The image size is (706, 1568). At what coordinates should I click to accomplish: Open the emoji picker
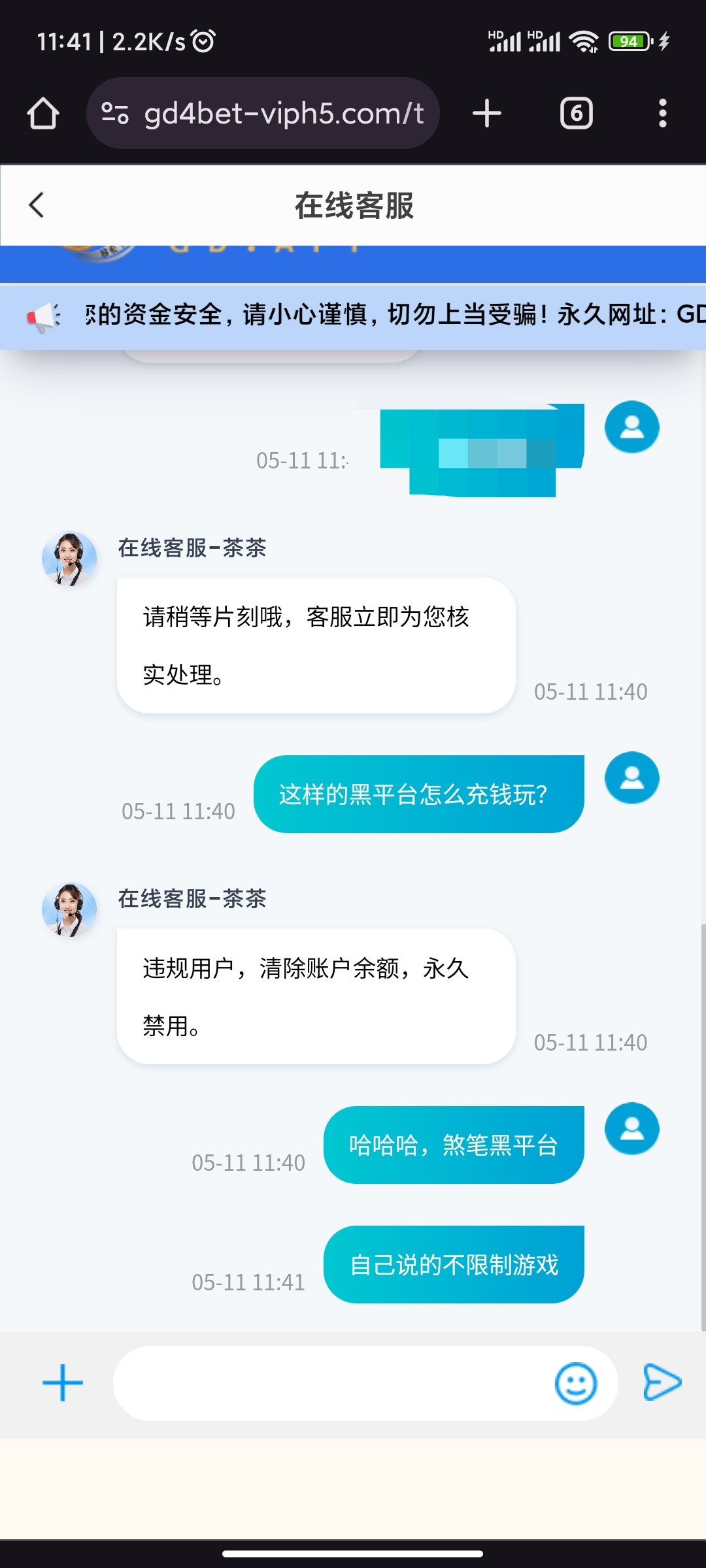point(575,1382)
